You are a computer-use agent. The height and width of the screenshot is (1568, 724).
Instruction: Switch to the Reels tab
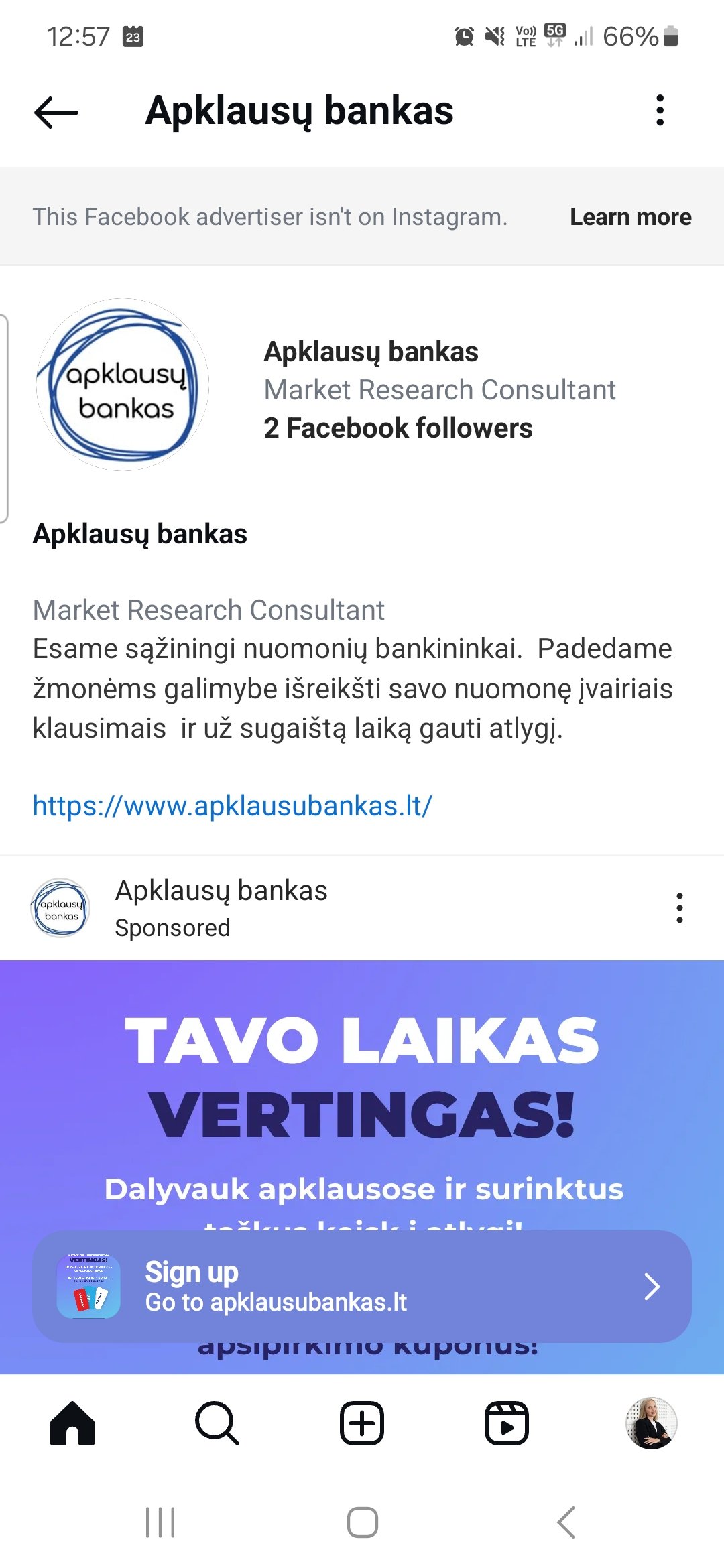[x=507, y=1423]
